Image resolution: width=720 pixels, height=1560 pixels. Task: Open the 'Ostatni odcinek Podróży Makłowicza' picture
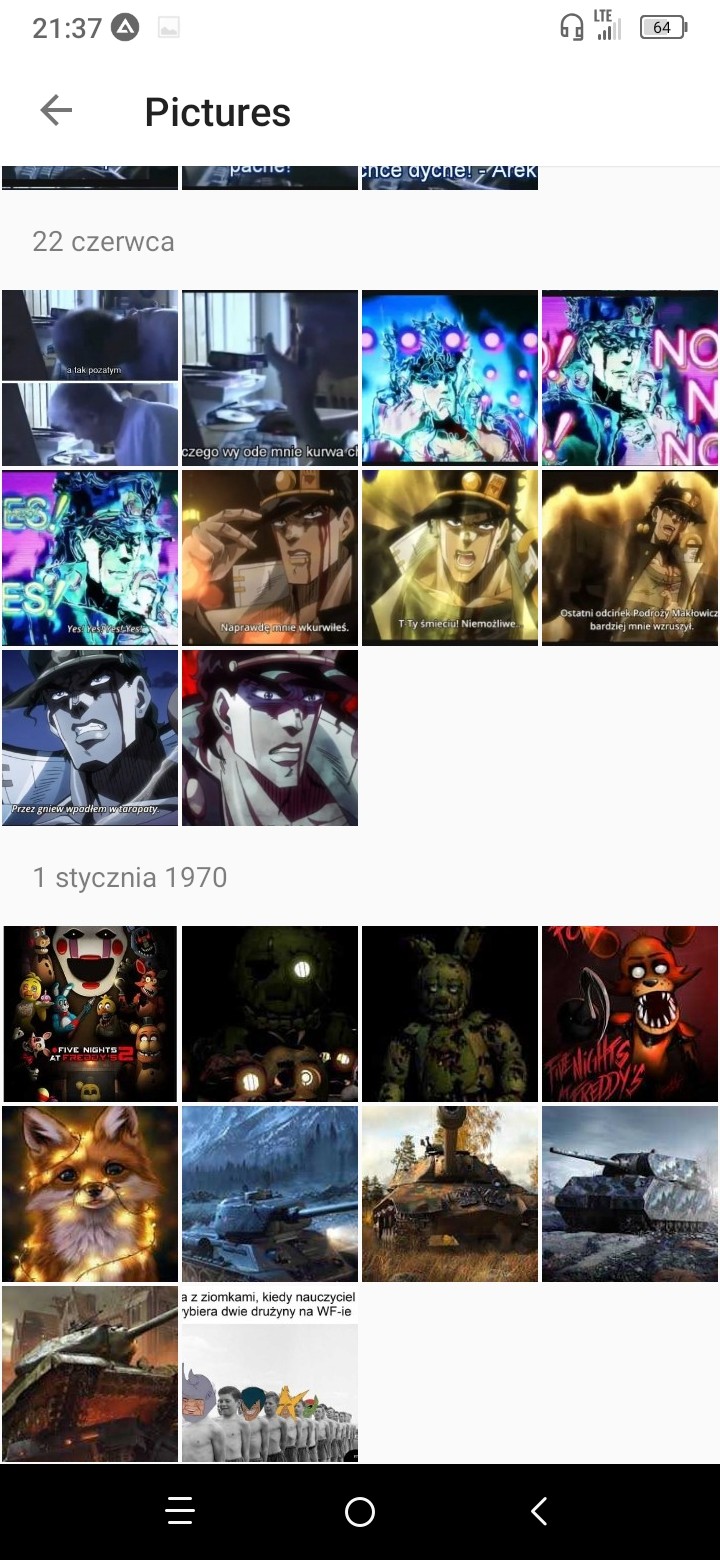click(630, 558)
